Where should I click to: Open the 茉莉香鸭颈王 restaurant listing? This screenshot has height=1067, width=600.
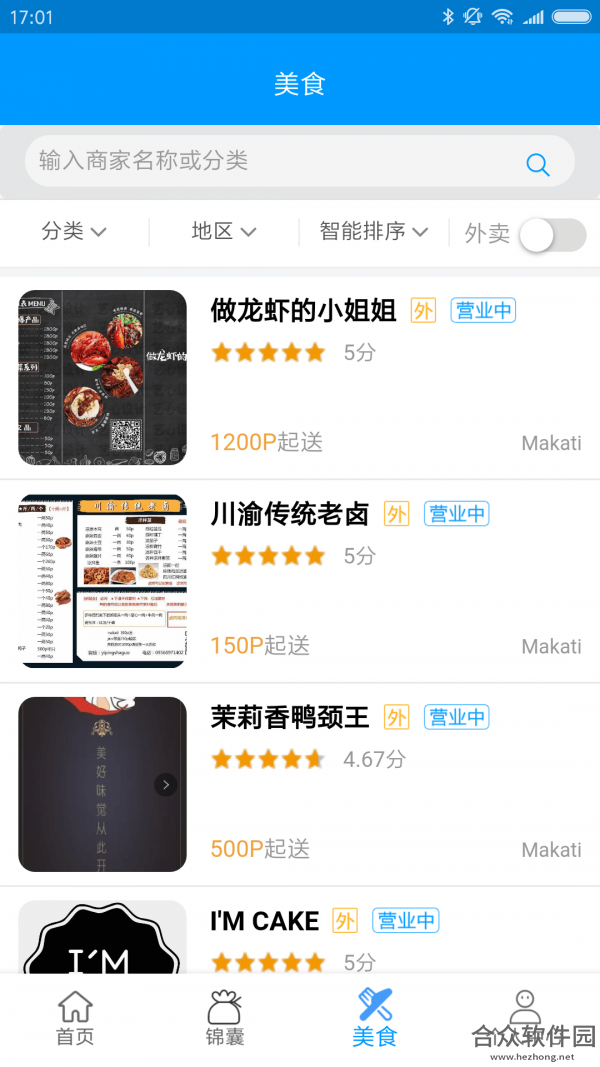[300, 785]
